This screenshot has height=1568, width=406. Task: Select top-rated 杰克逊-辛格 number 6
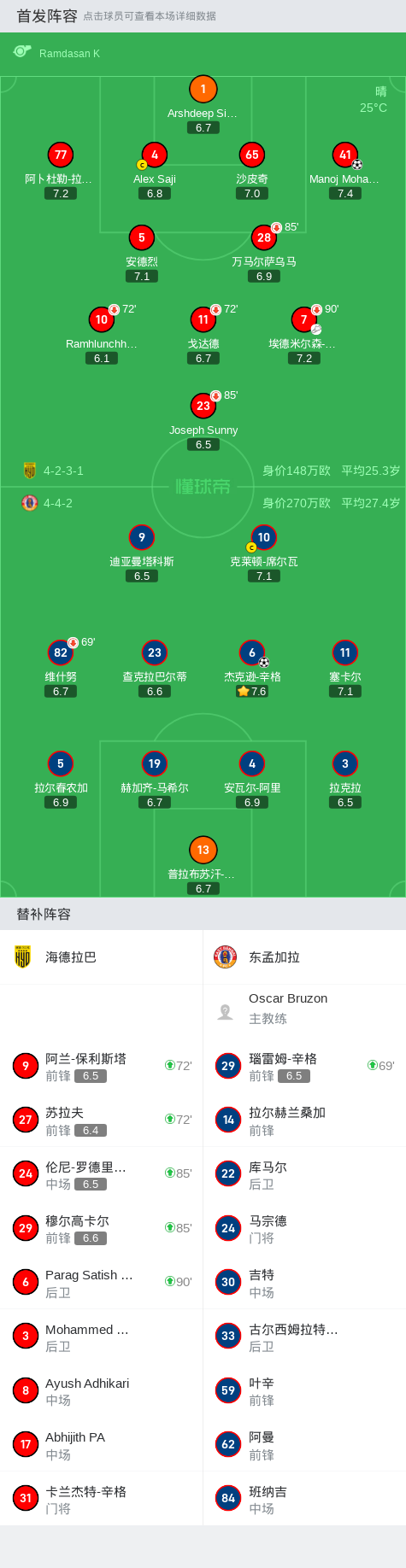(252, 668)
